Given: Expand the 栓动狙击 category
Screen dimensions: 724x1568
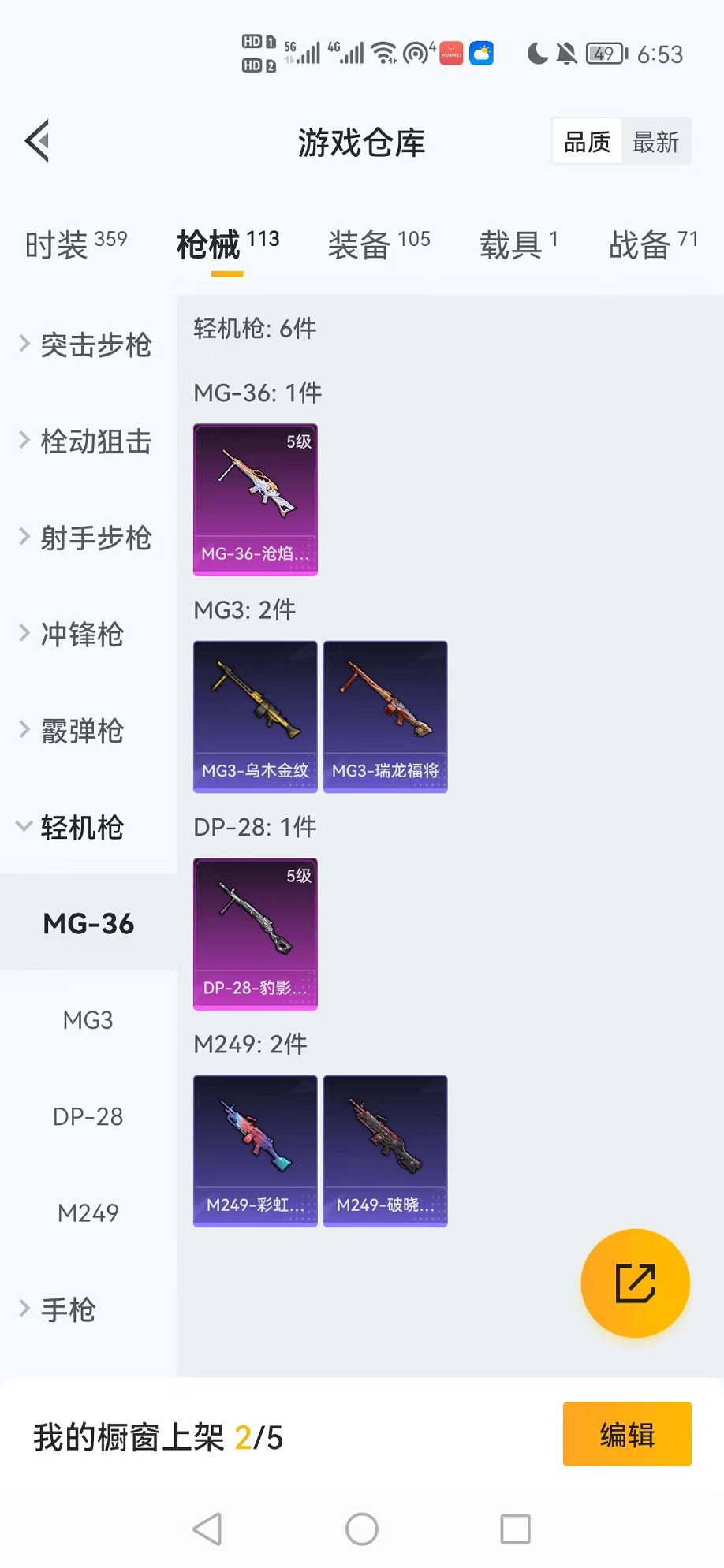Looking at the screenshot, I should point(85,441).
